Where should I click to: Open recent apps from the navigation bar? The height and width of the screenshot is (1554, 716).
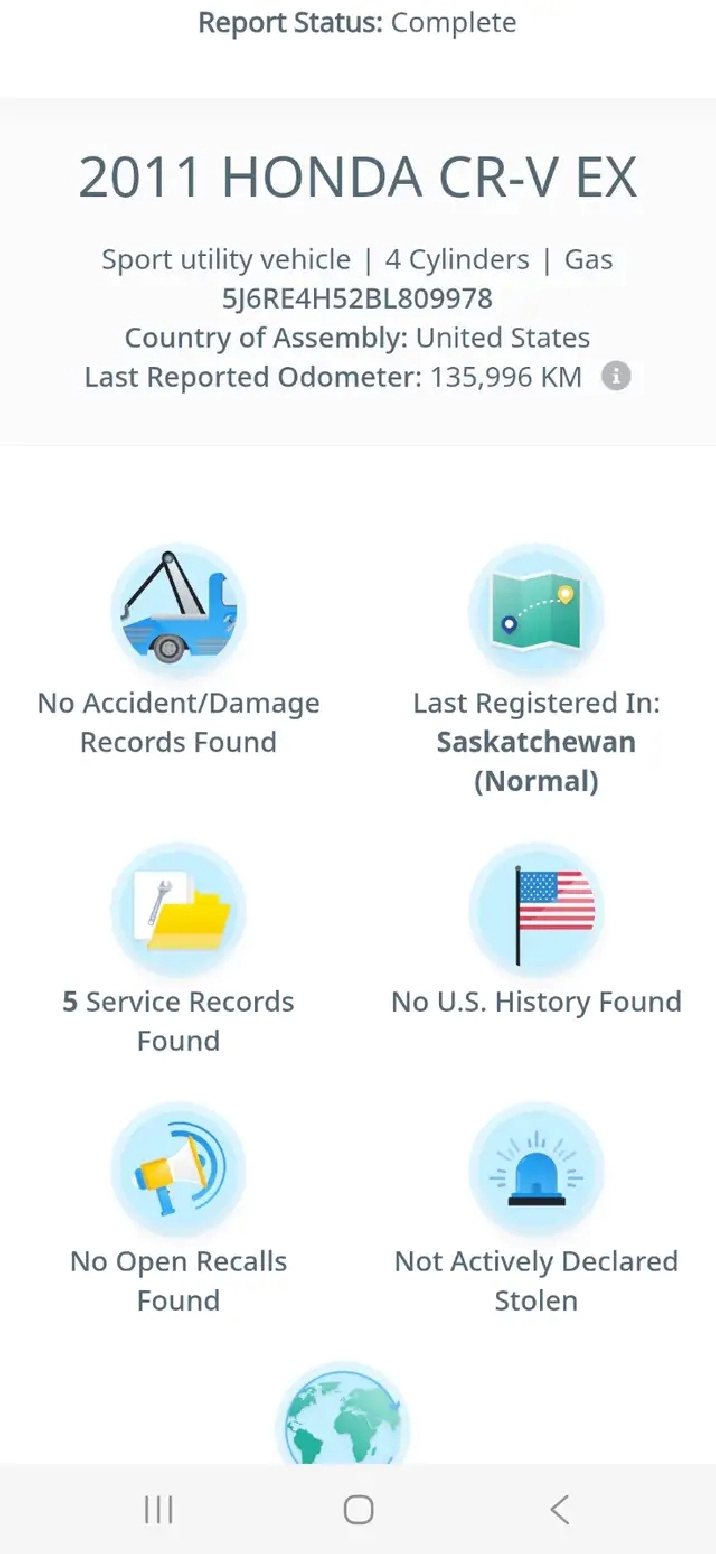click(158, 1509)
